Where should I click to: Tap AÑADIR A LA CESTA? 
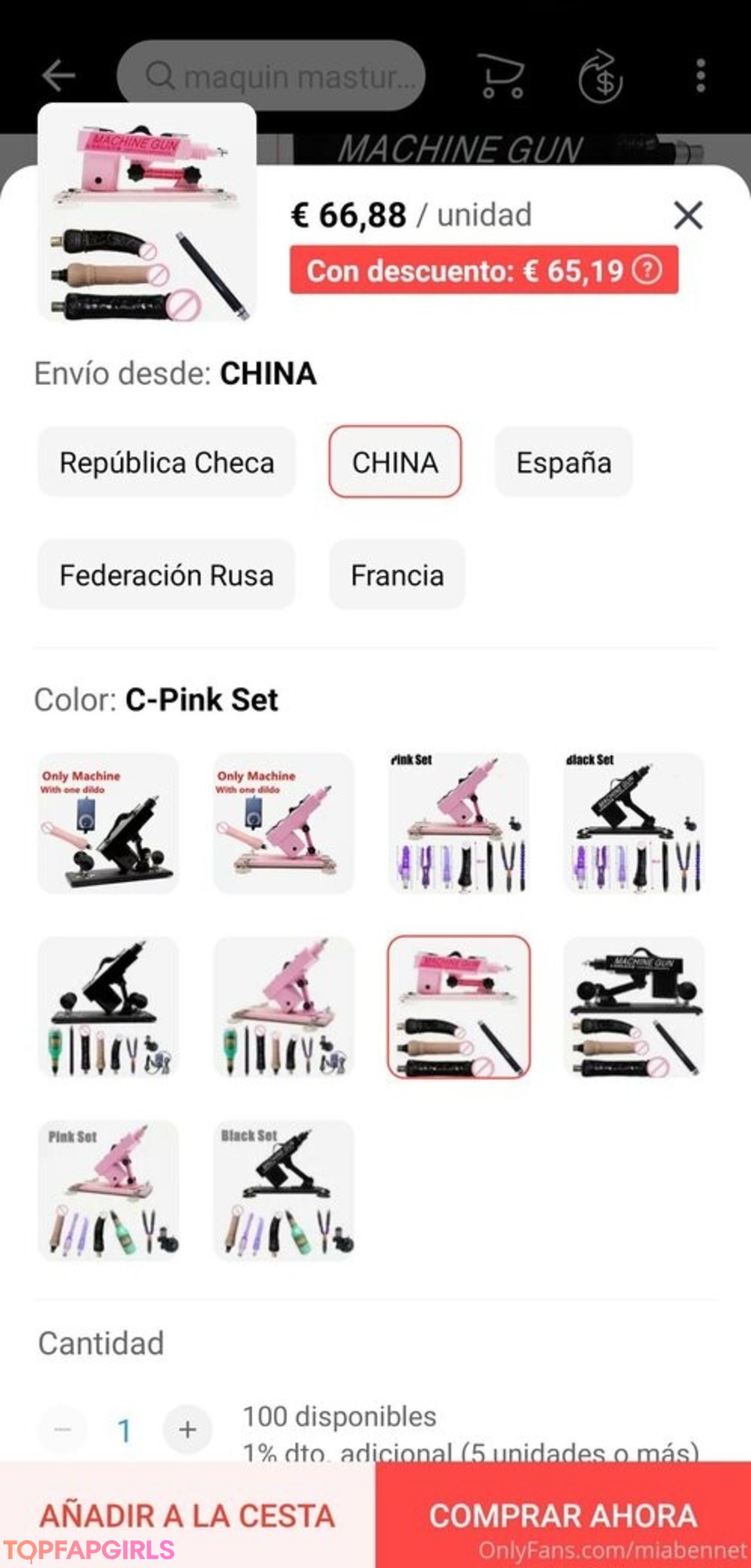tap(187, 1514)
